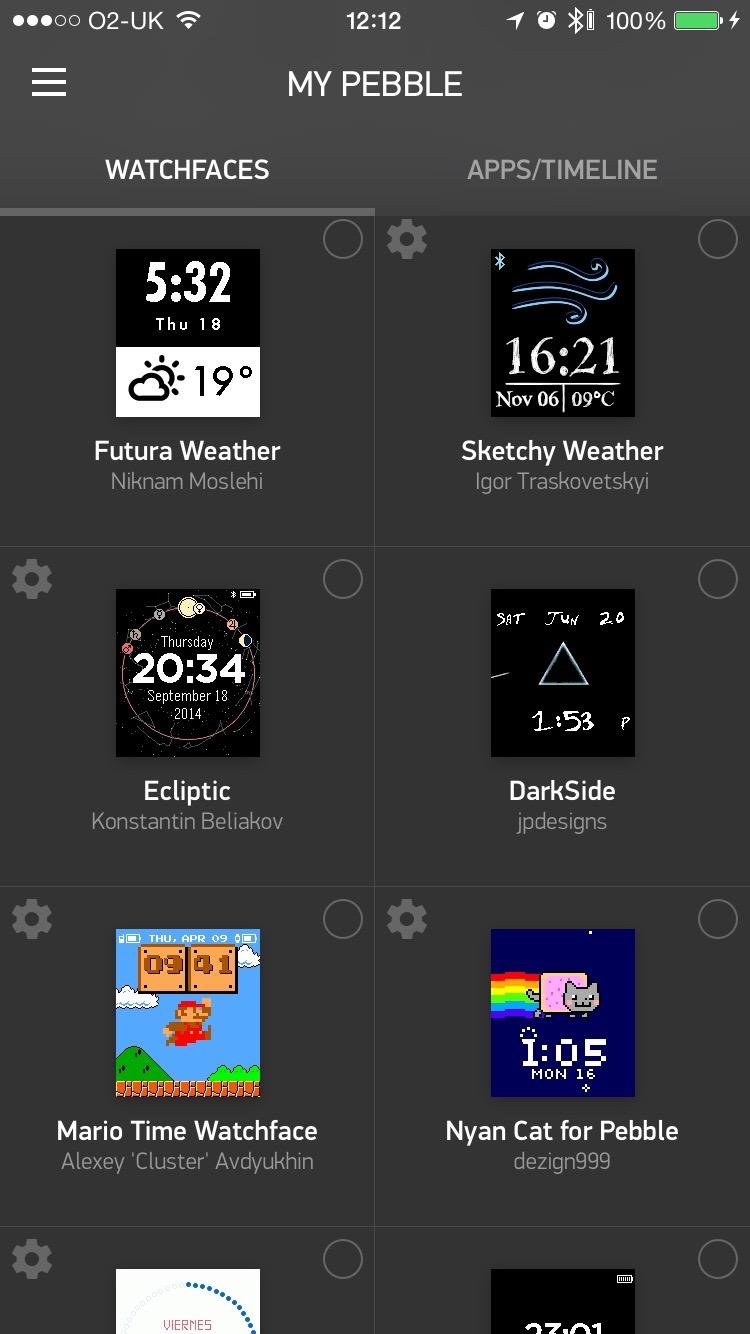Open settings for the Ecliptic watchface
This screenshot has width=750, height=1334.
coord(32,579)
